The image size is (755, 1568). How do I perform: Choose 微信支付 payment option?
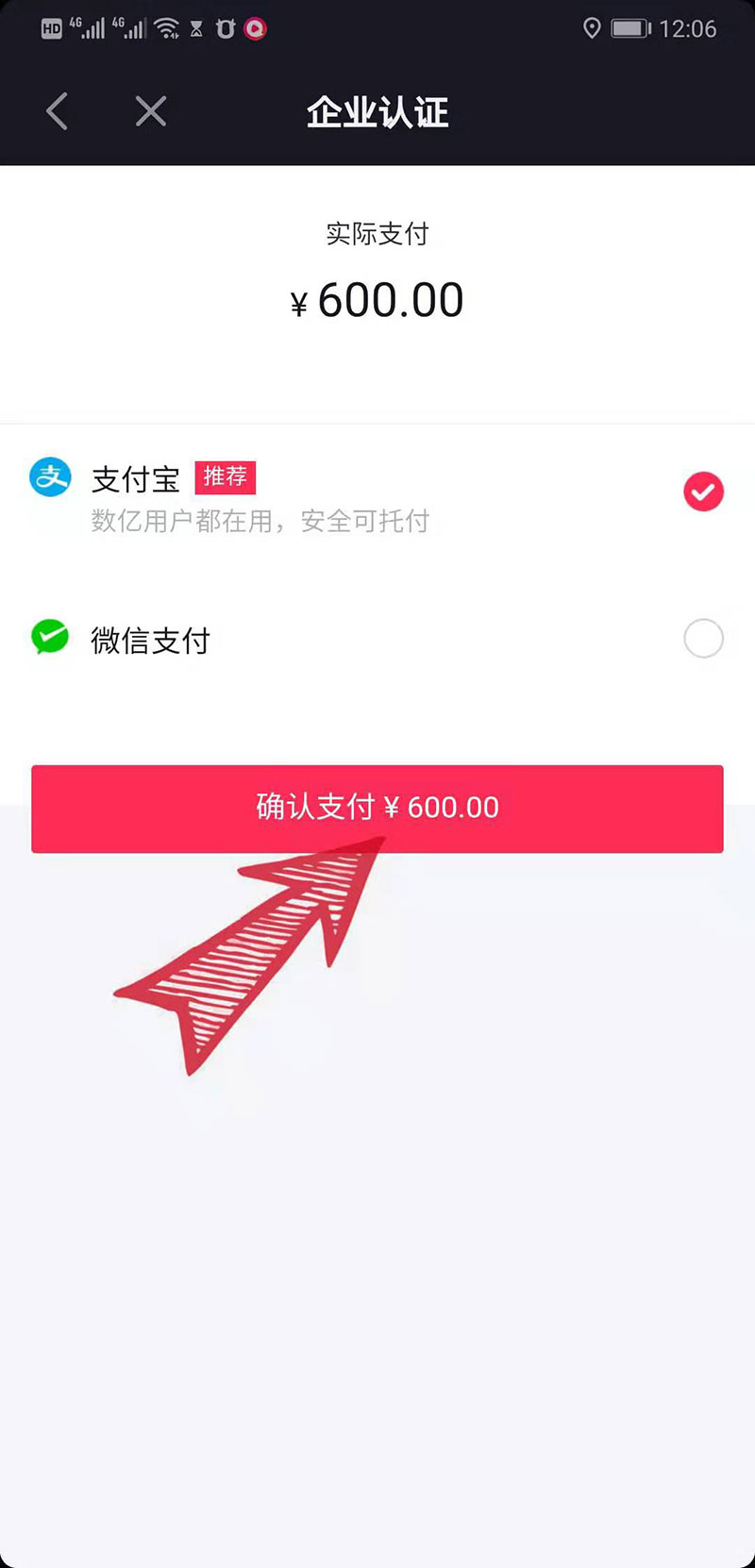point(703,639)
